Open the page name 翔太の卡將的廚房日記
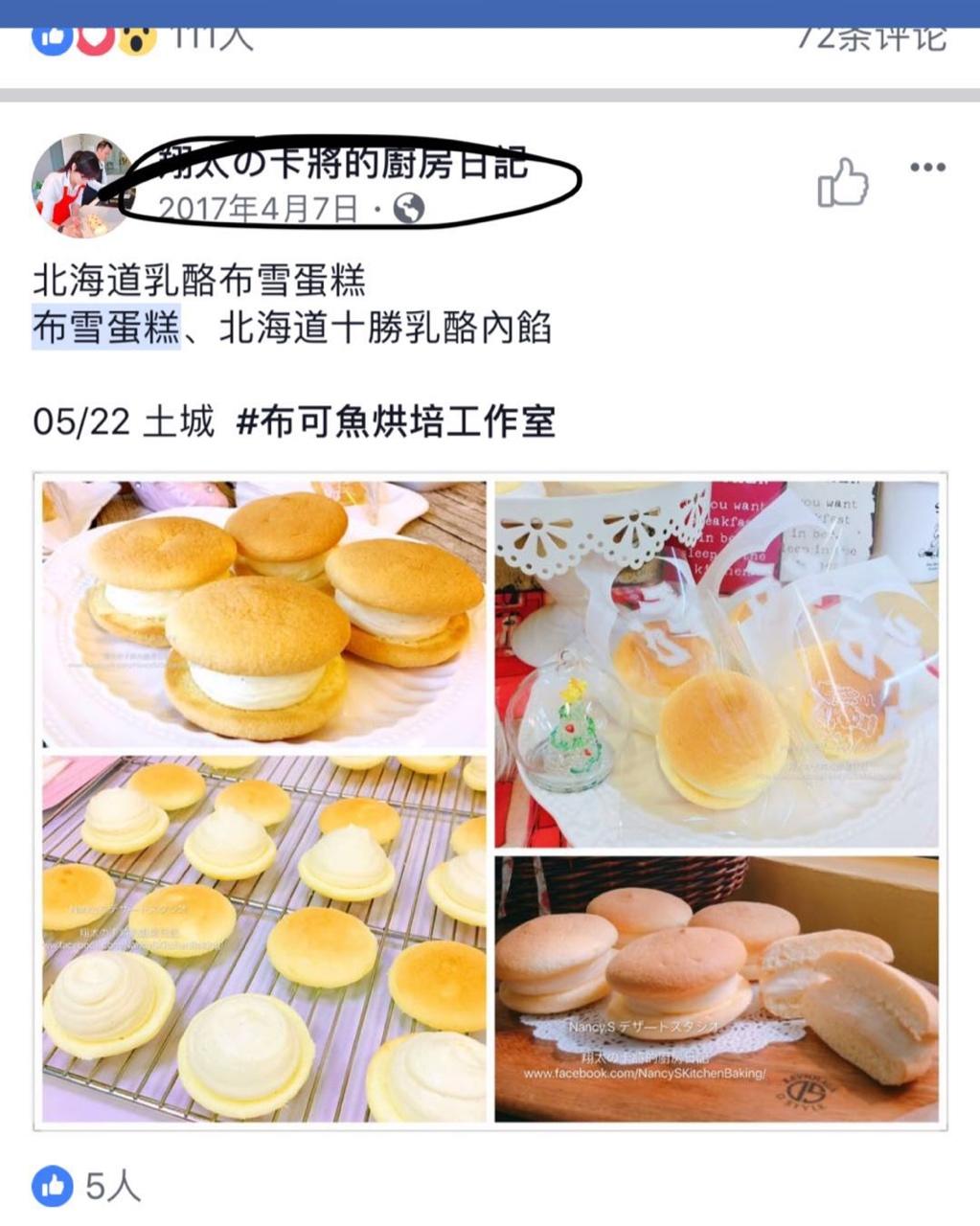 tap(342, 162)
